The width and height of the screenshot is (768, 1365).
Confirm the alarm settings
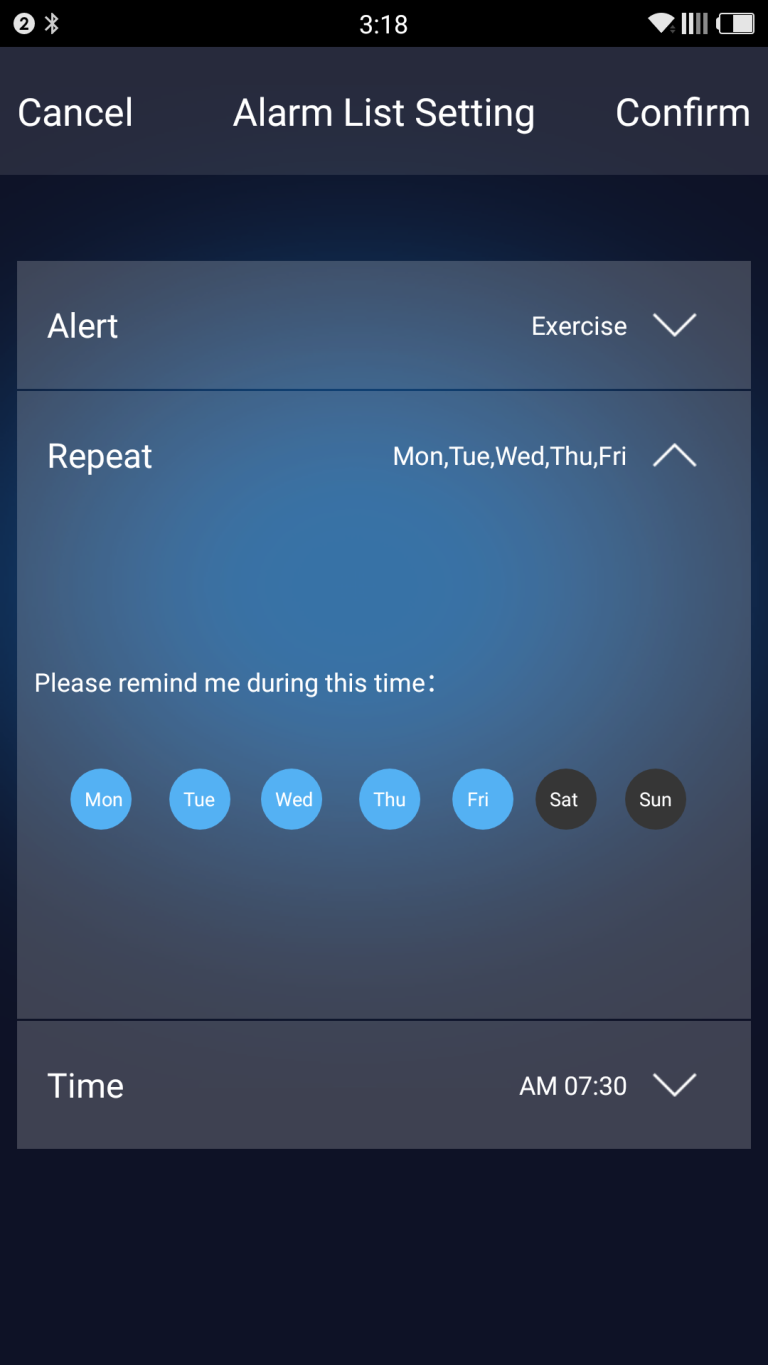pos(683,112)
